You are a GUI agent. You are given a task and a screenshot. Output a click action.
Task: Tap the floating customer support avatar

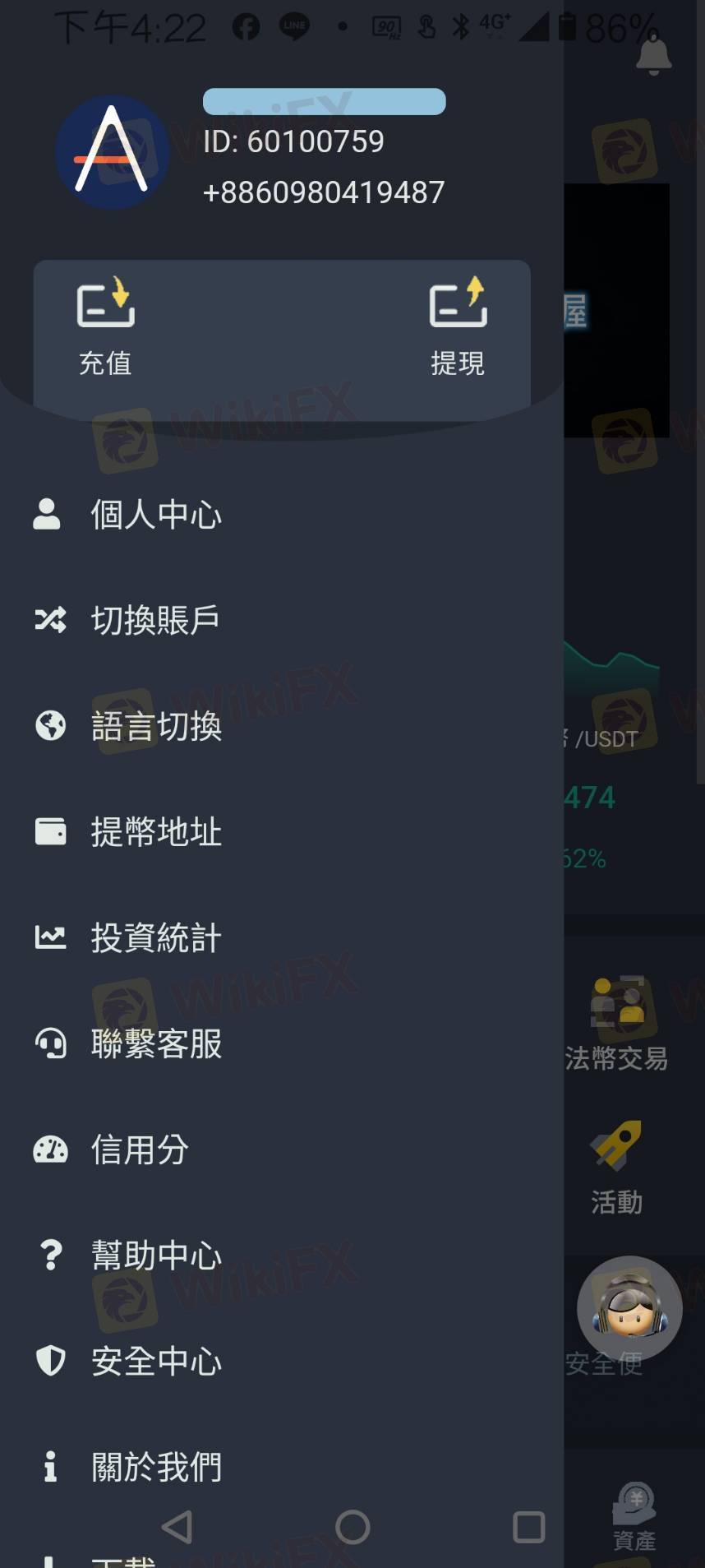(629, 1308)
